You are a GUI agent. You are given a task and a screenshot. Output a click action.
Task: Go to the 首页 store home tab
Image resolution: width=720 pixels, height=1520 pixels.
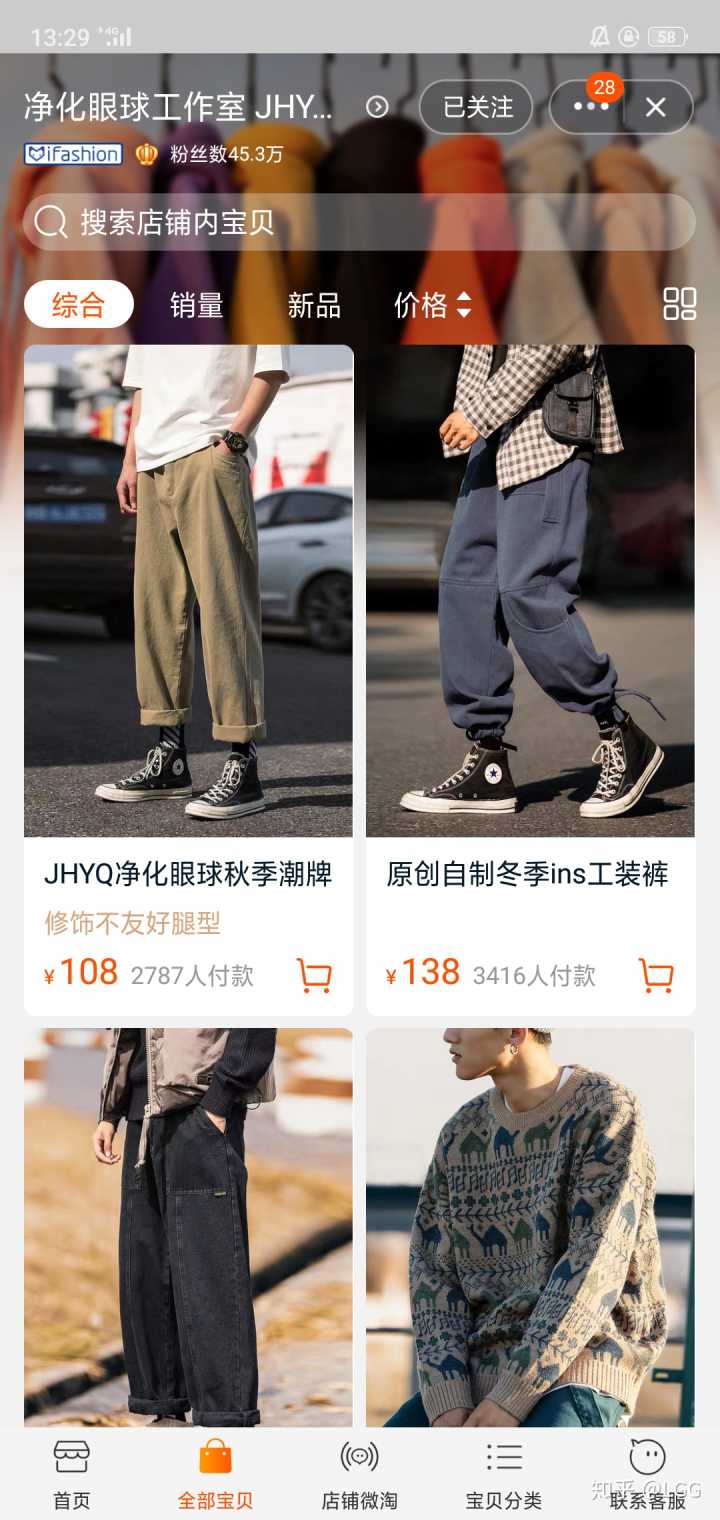click(x=72, y=1474)
